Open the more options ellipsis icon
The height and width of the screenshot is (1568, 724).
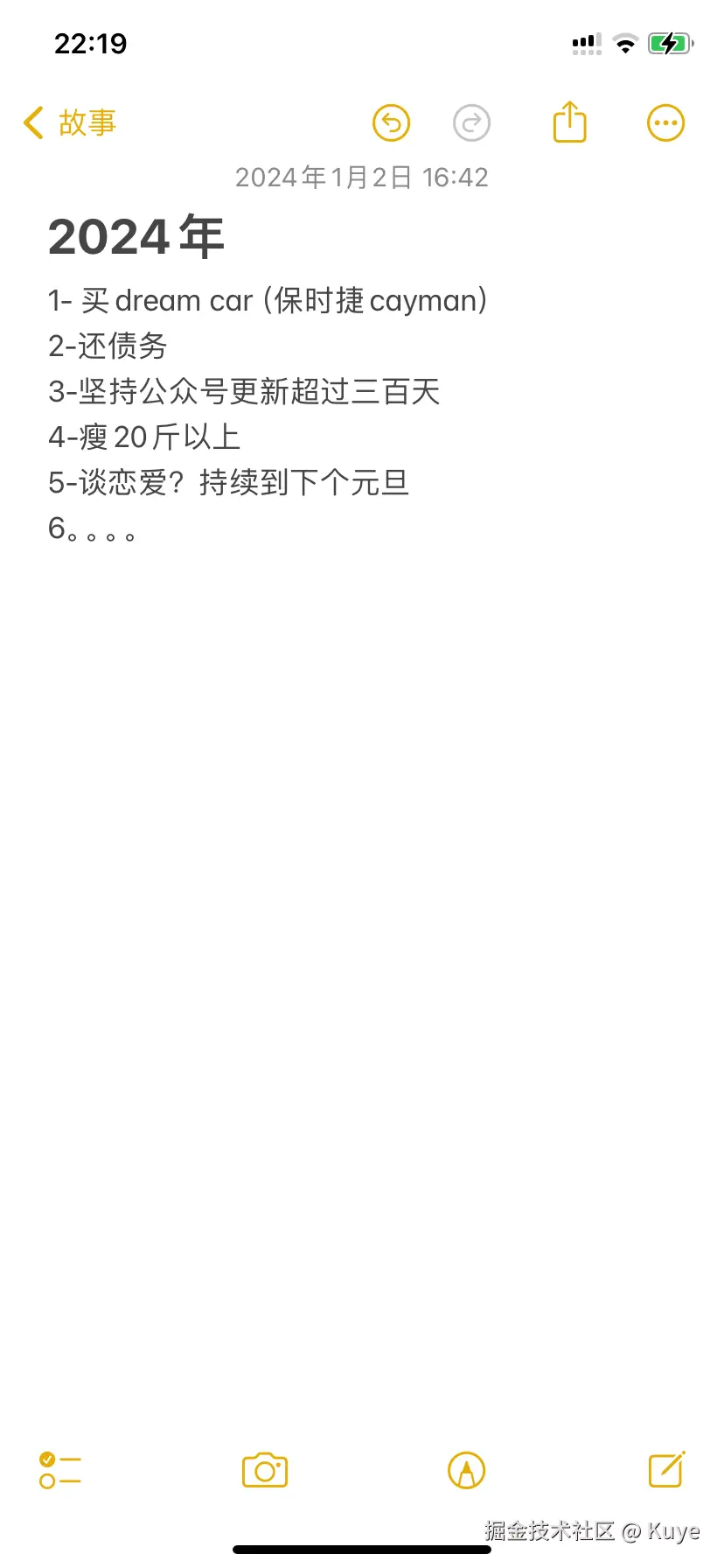665,122
